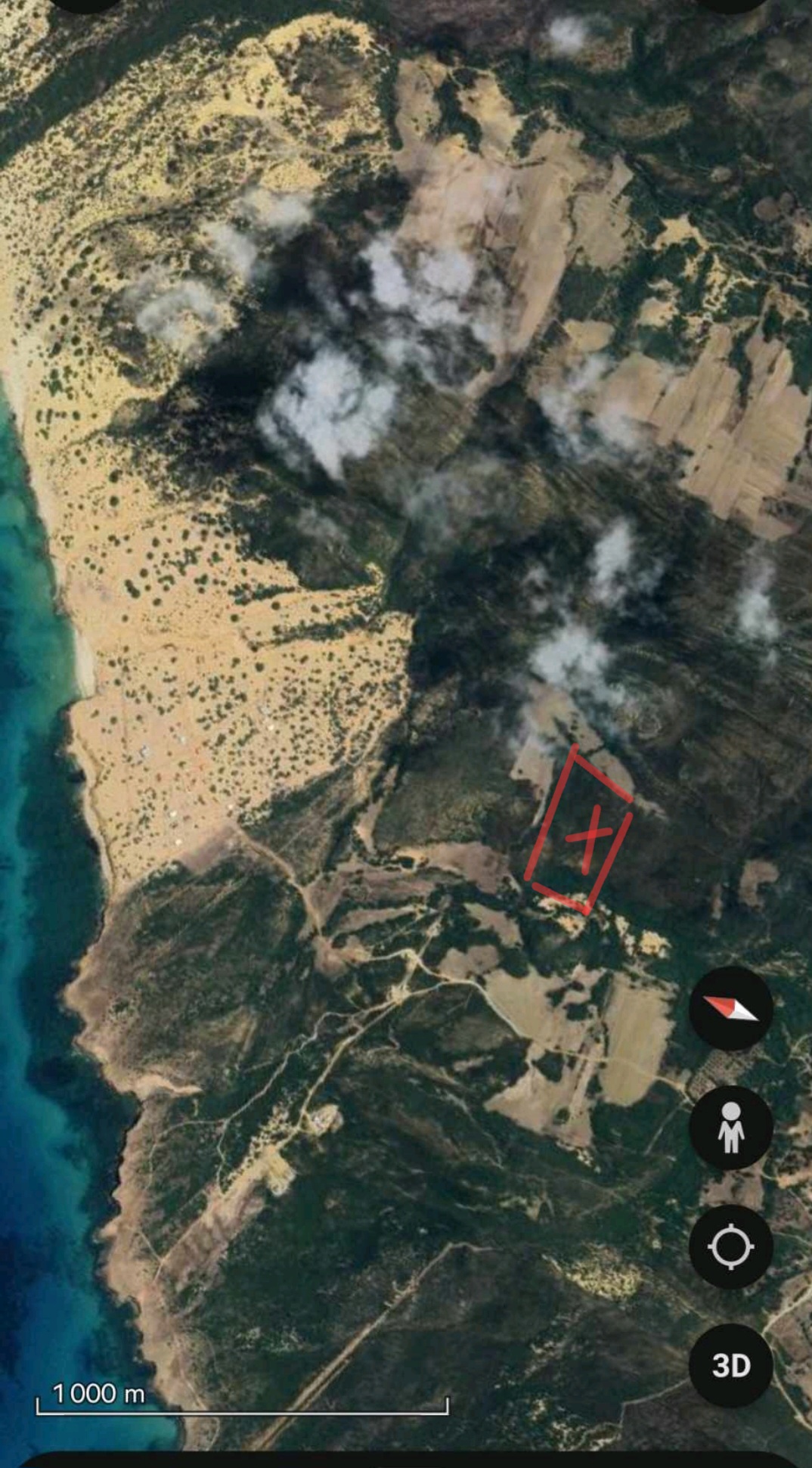
Task: Tap the compass to reset north
Action: (x=730, y=1008)
